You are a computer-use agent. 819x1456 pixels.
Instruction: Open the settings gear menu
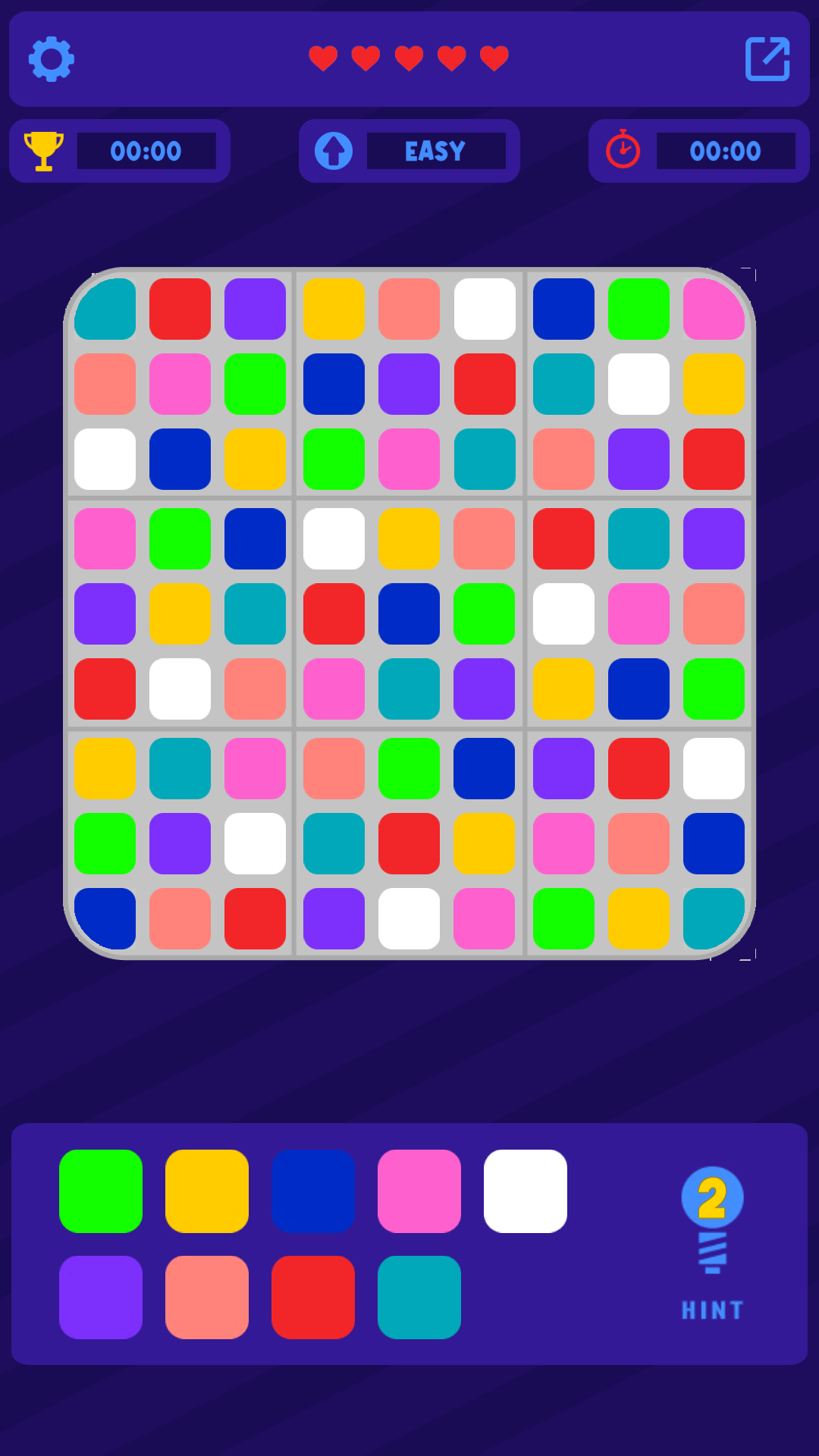coord(52,59)
